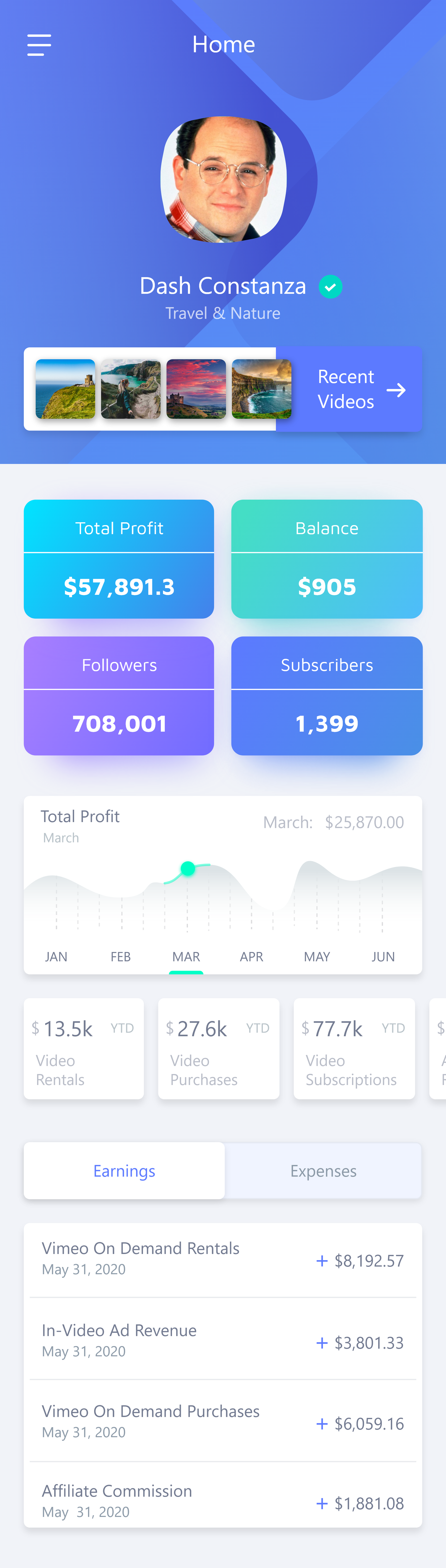This screenshot has width=446, height=1568.
Task: Open the Total Profit card
Action: (x=119, y=559)
